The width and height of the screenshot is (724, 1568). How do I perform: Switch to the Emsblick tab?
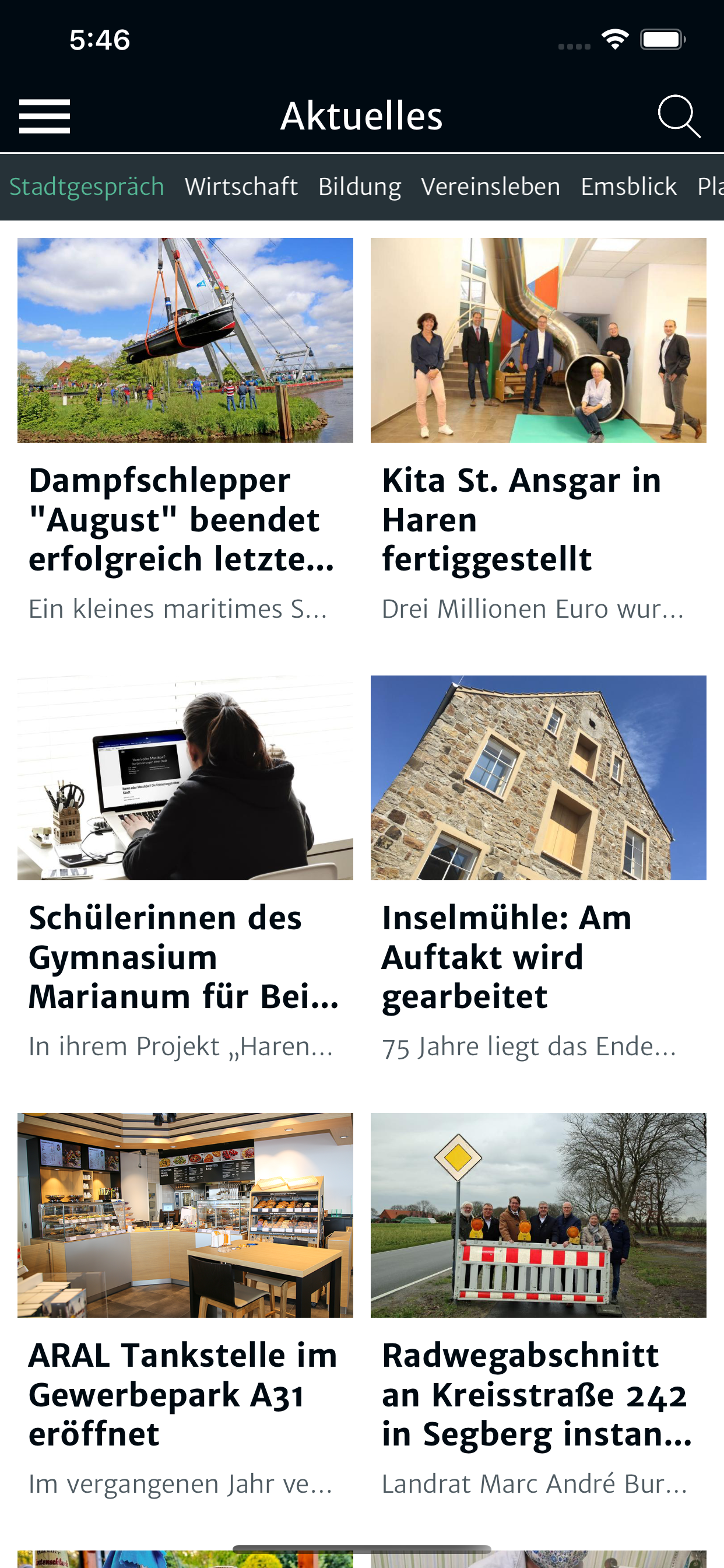(628, 186)
